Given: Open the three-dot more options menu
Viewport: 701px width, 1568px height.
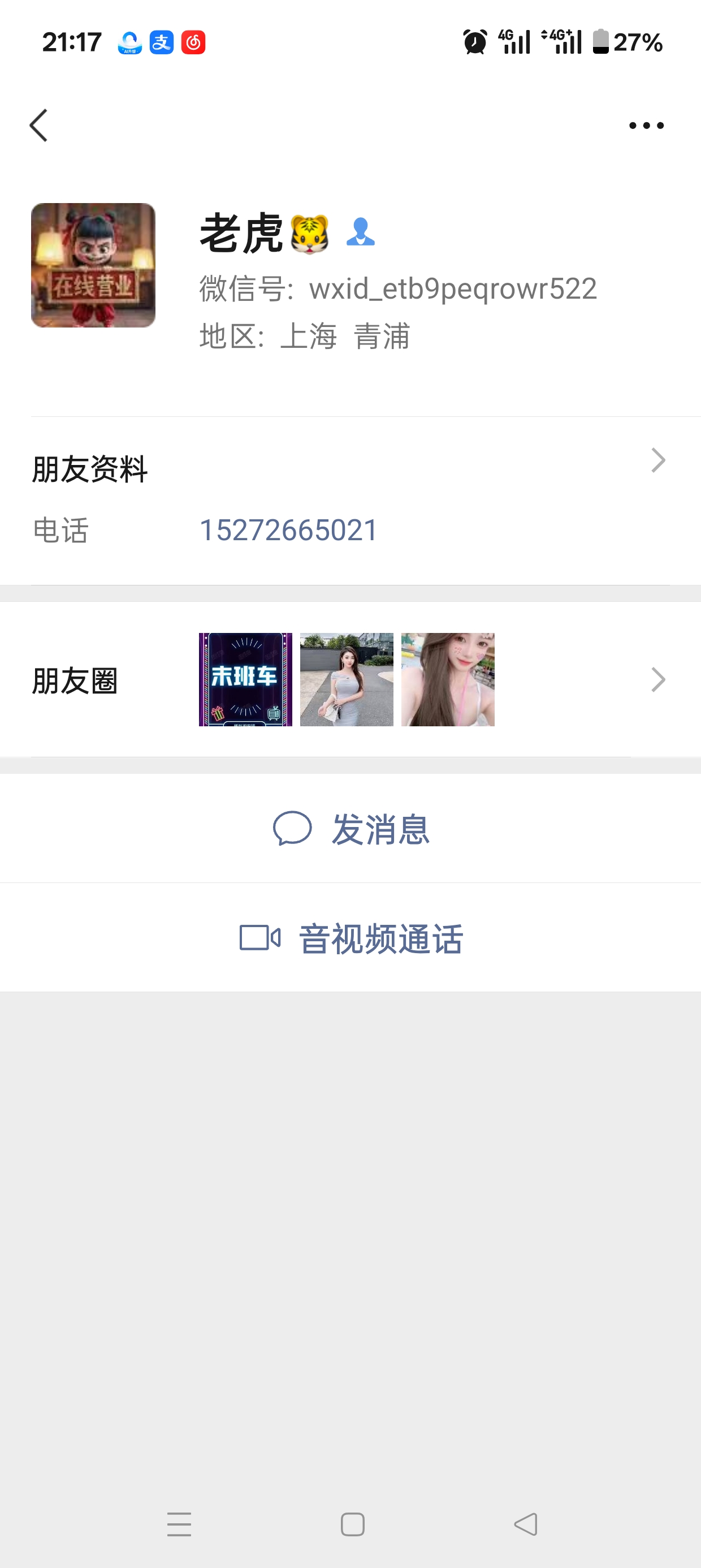Looking at the screenshot, I should 646,126.
